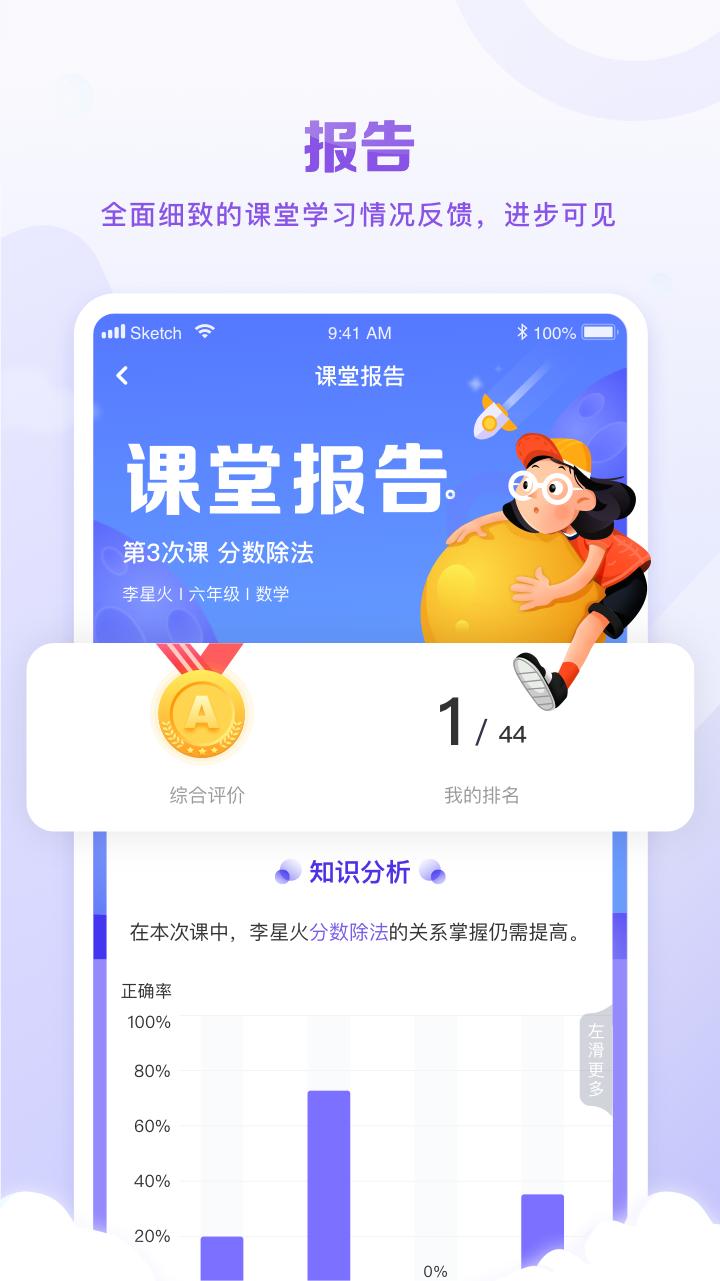
Task: Open the Wi-Fi status icon
Action: pos(206,332)
